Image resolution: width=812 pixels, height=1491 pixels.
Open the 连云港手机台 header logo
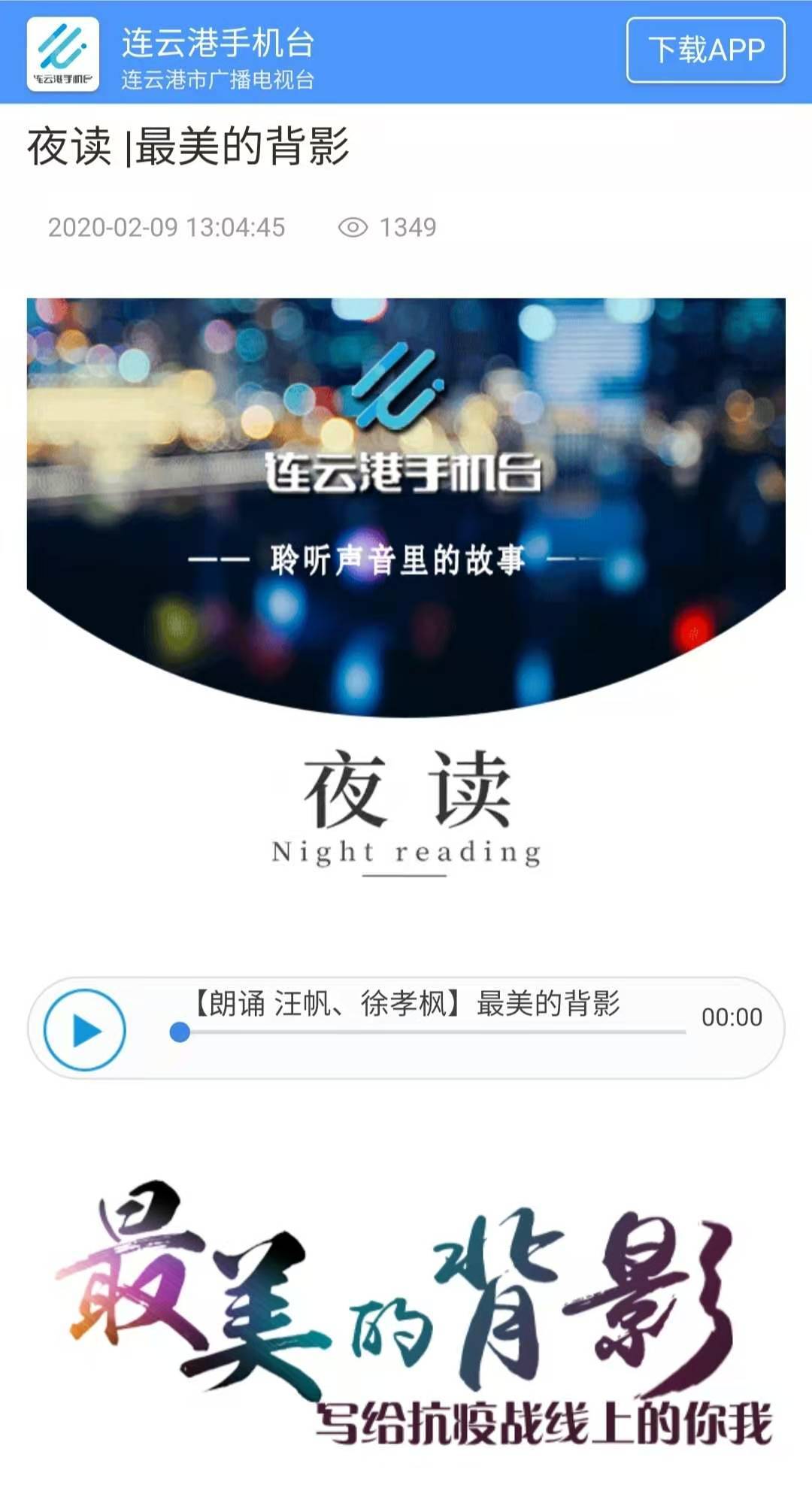click(x=63, y=54)
